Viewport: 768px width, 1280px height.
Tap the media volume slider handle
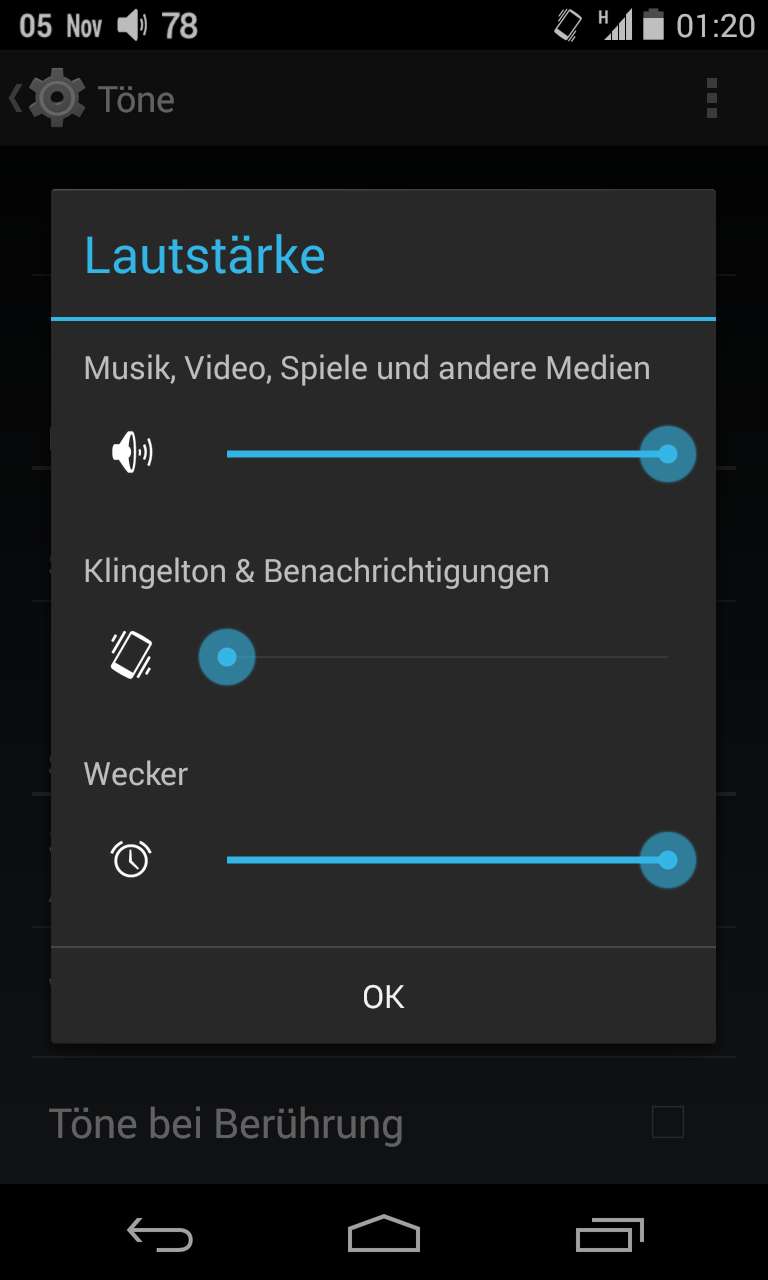[667, 454]
